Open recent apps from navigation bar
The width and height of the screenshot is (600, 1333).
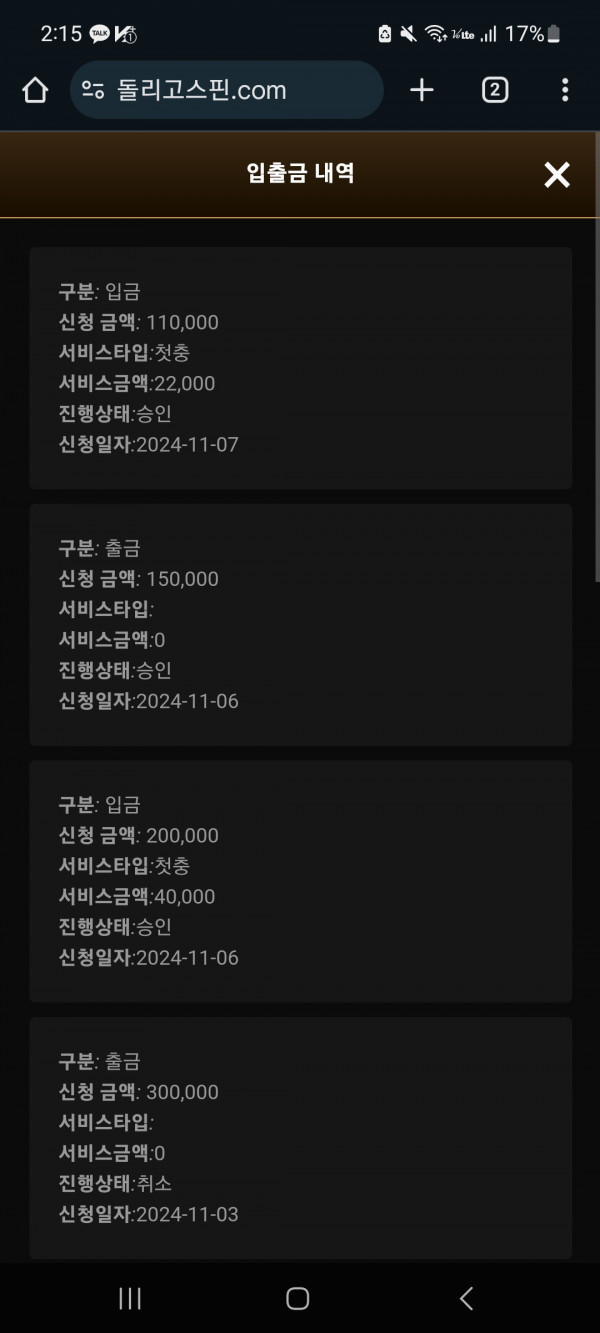tap(130, 1298)
